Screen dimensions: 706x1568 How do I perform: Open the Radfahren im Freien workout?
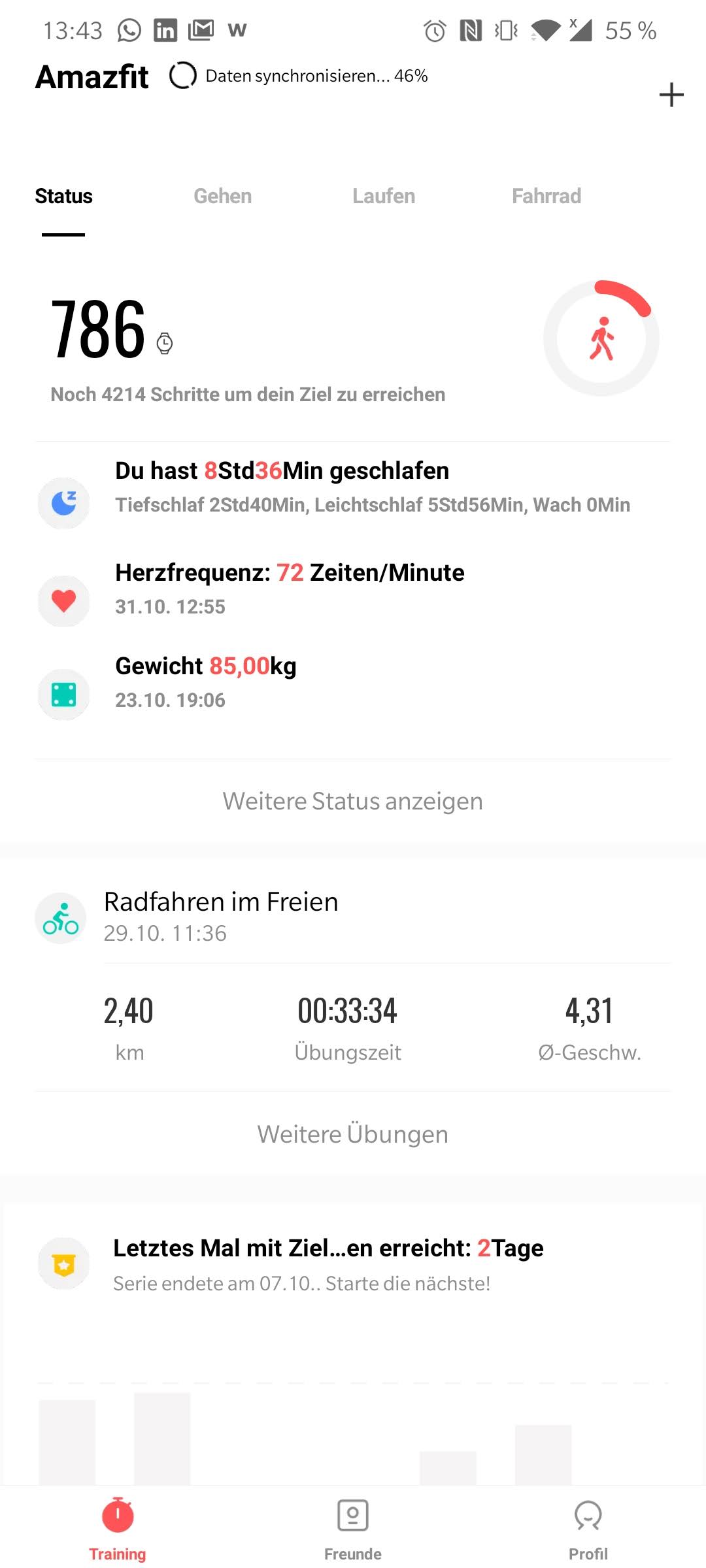click(353, 916)
